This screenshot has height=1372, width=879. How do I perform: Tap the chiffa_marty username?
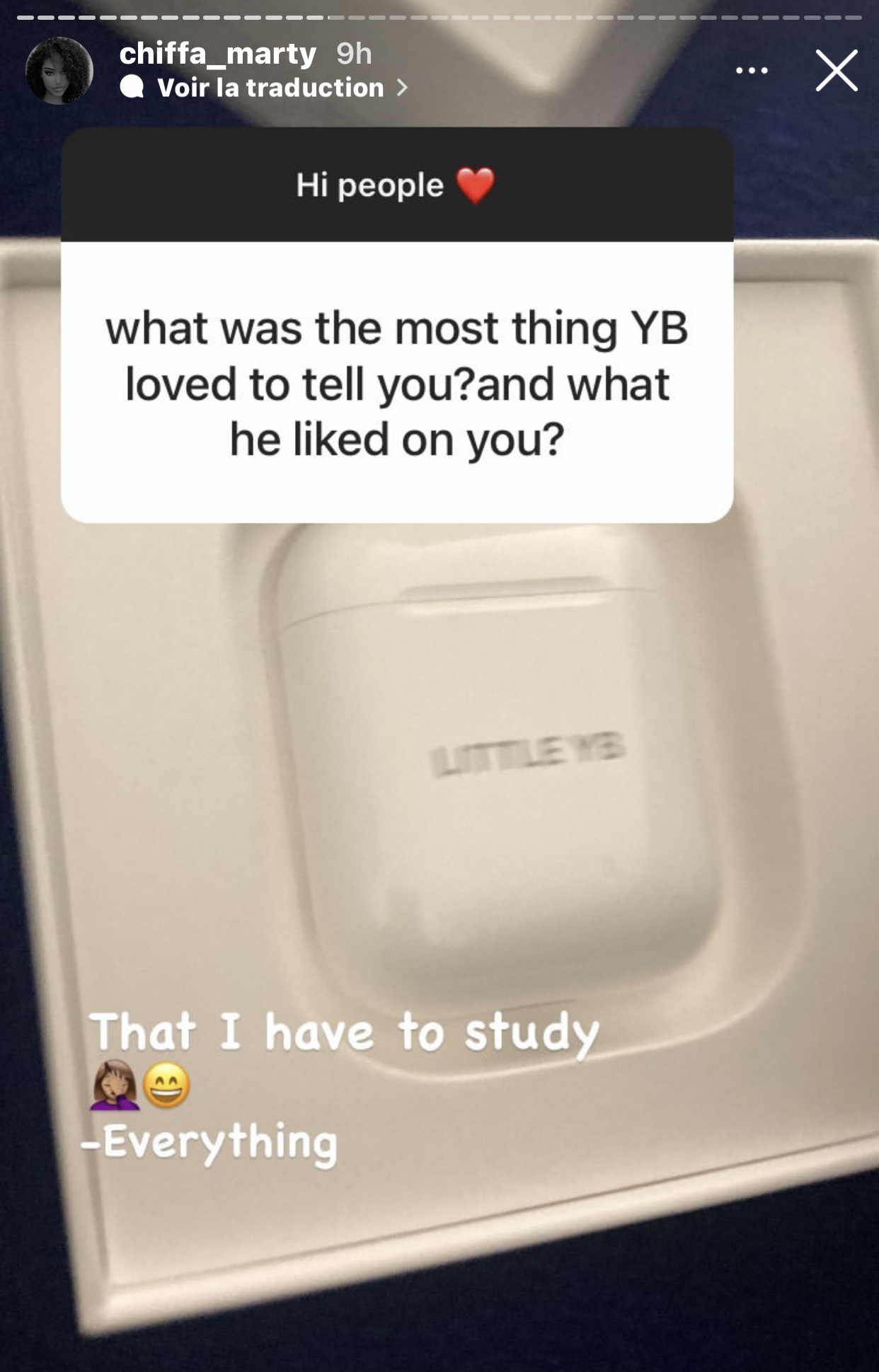point(217,54)
